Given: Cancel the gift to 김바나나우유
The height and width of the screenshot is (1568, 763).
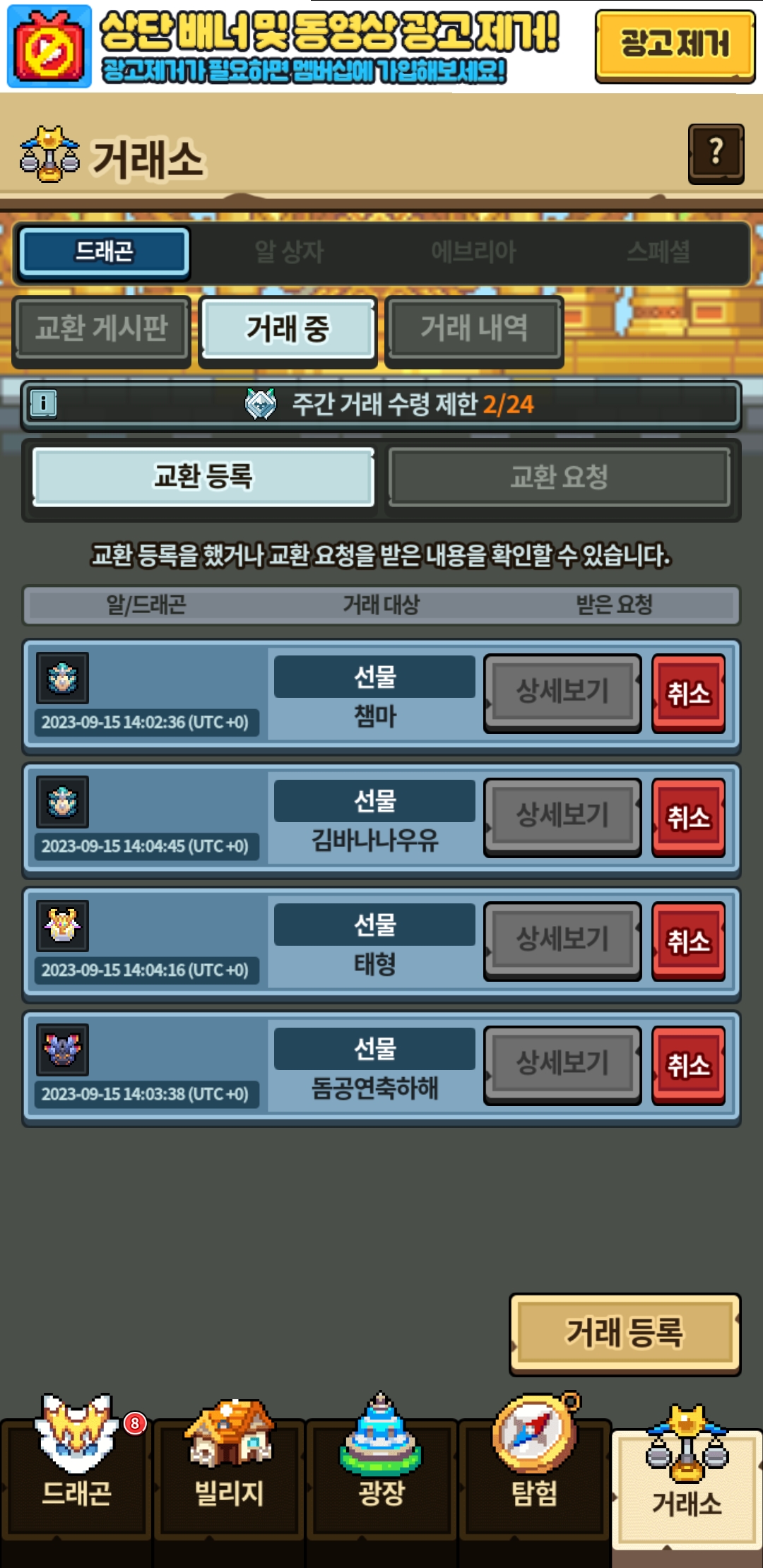Looking at the screenshot, I should click(689, 817).
